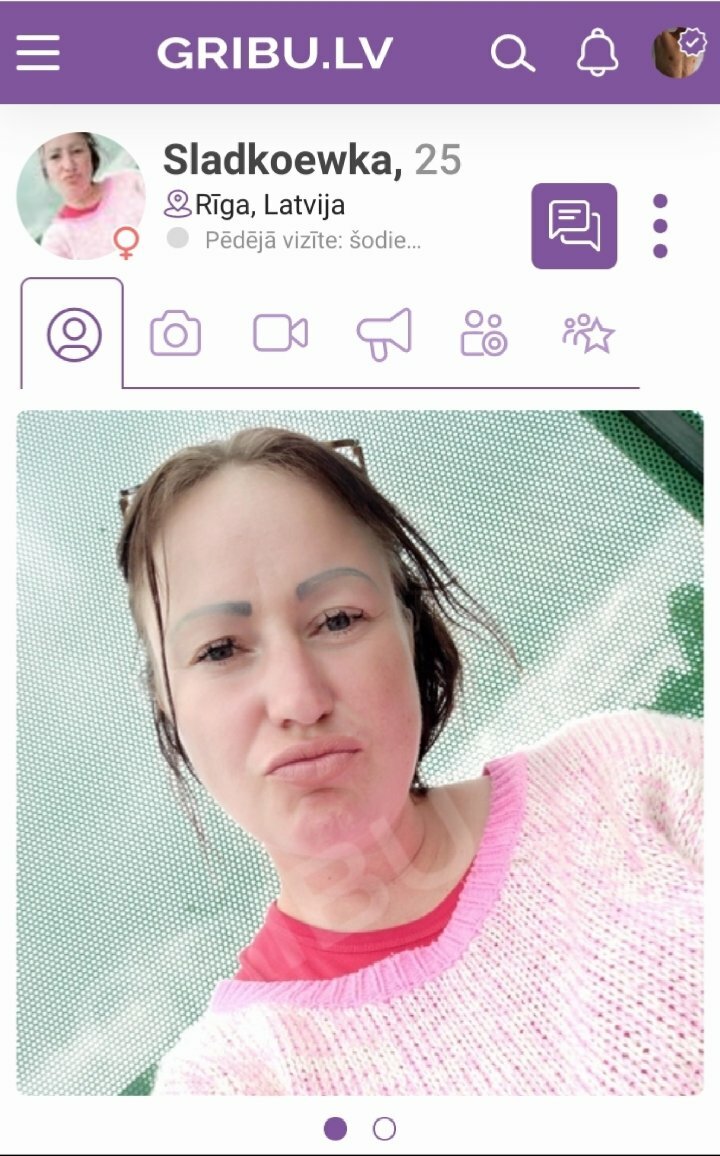View Sladkoewka's round profile picture
This screenshot has width=720, height=1156.
point(81,196)
